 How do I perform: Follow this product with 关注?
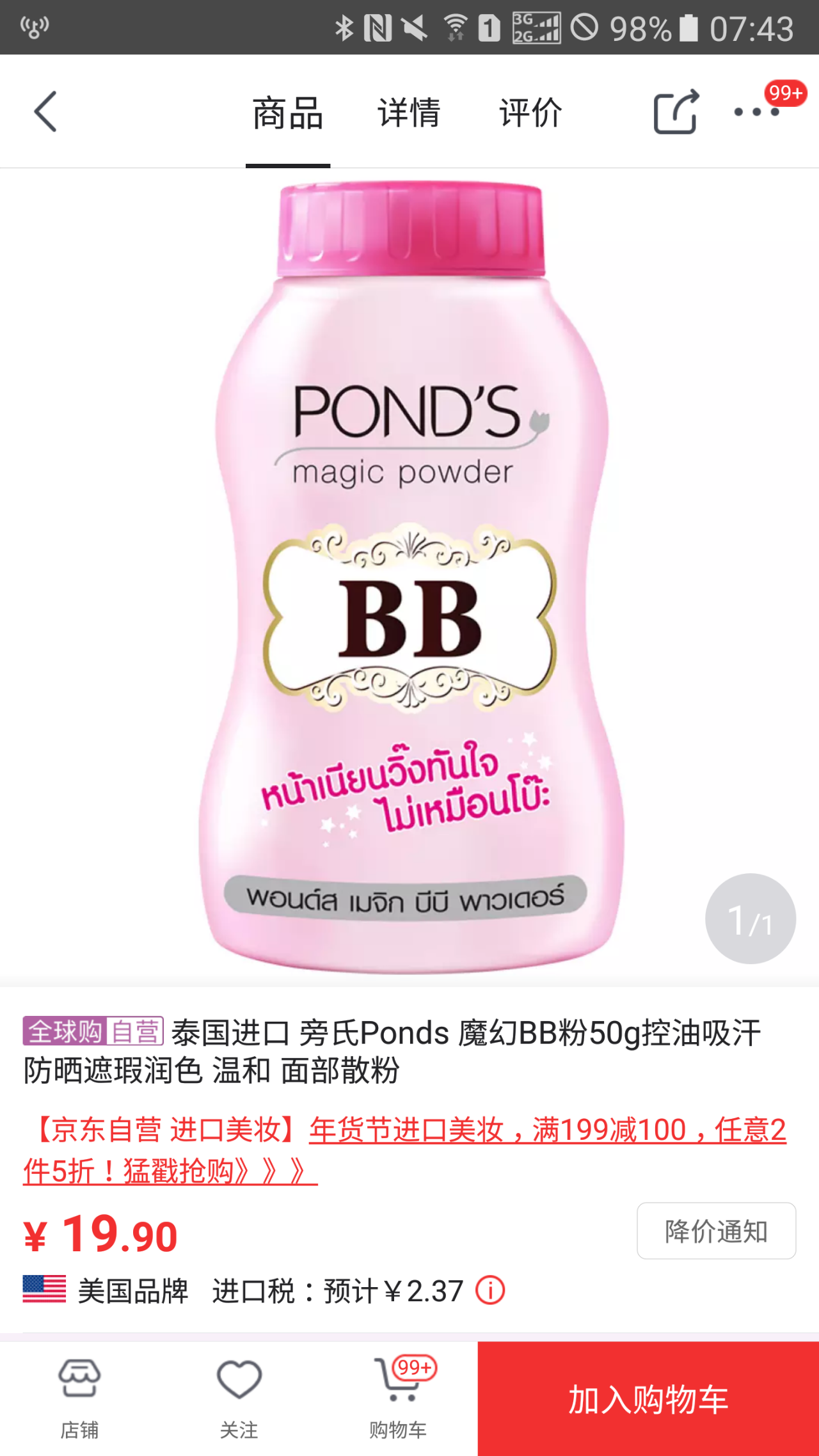click(x=239, y=1398)
